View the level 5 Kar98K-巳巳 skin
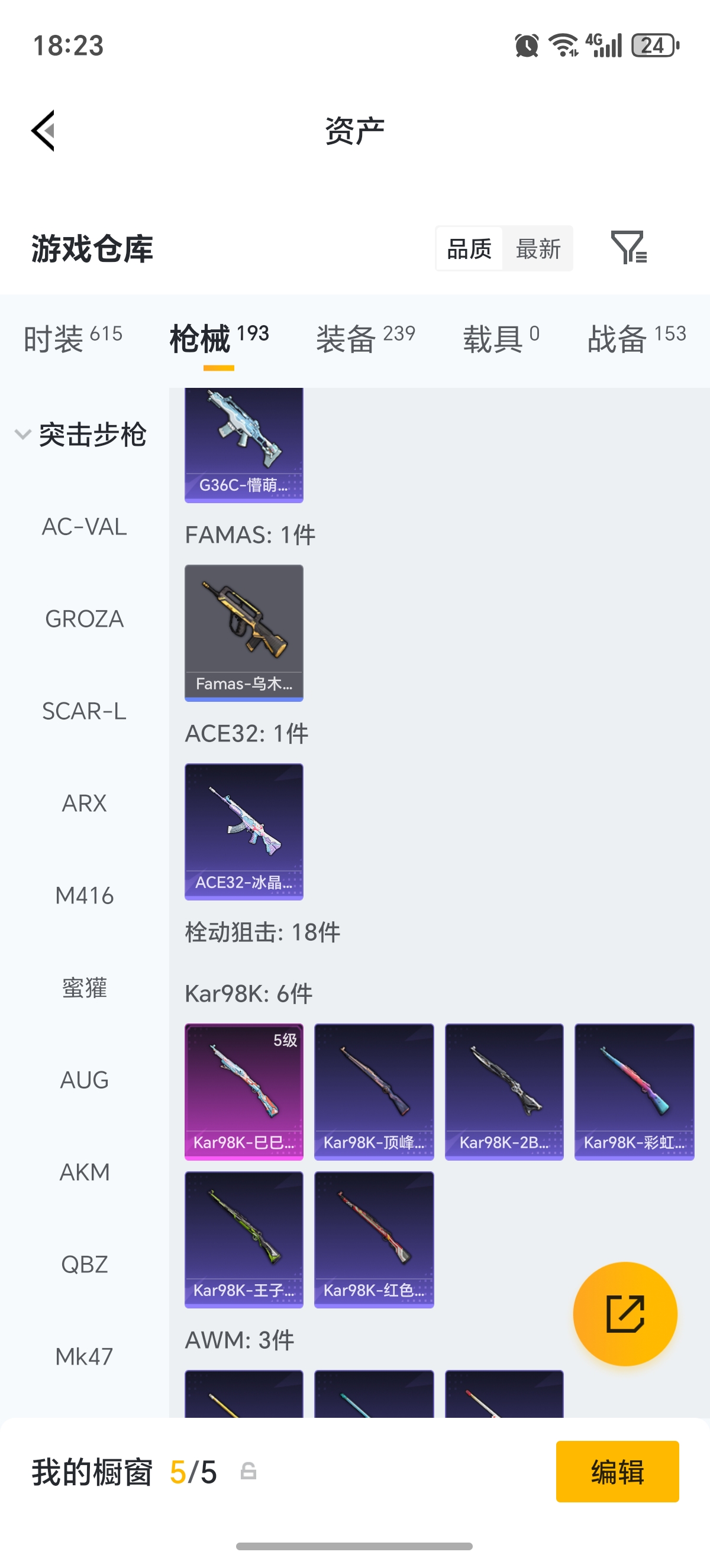The height and width of the screenshot is (1568, 710). tap(244, 1091)
